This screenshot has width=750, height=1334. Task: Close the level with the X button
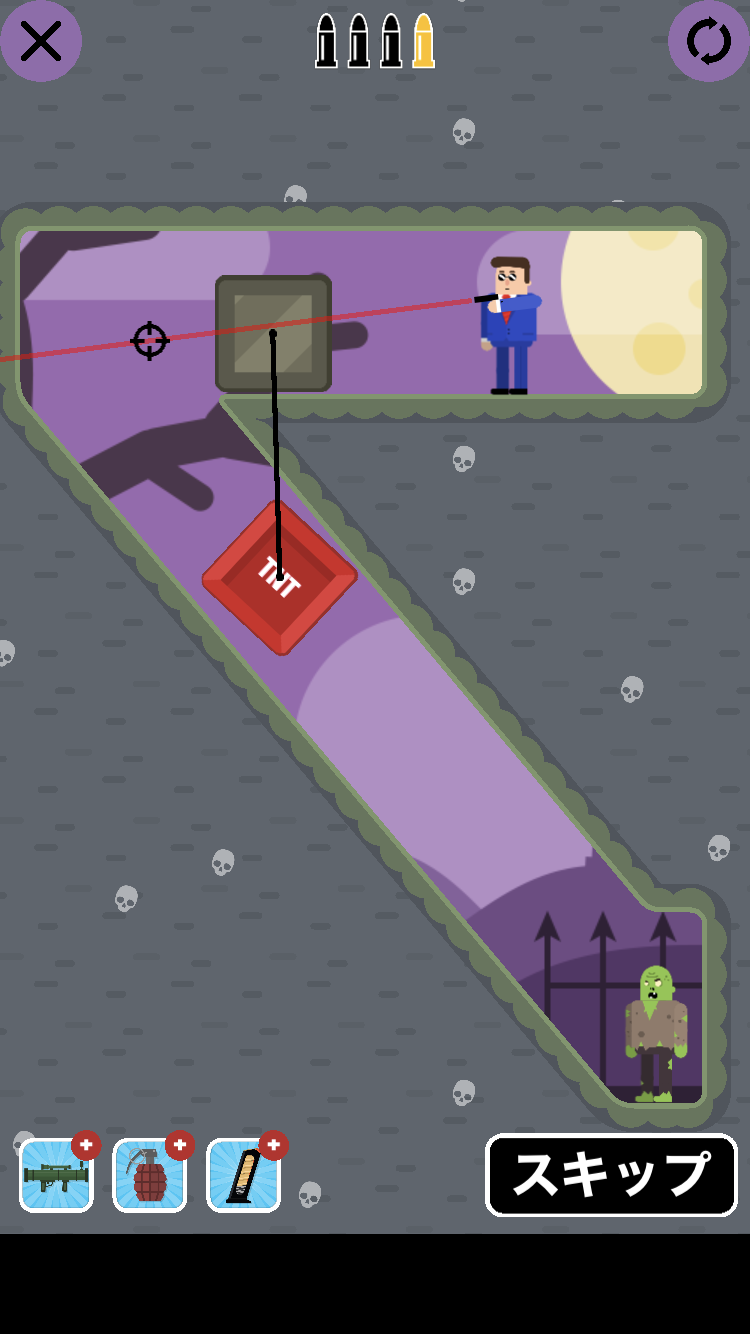pos(40,41)
